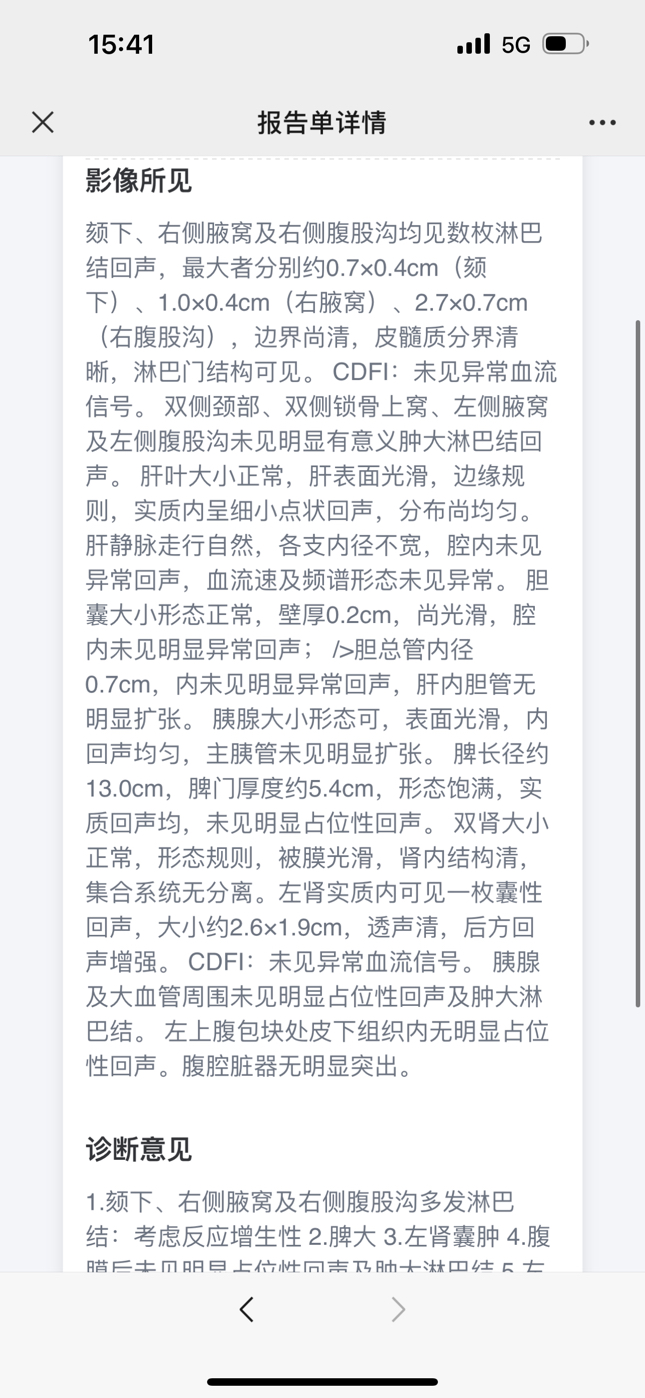Screen dimensions: 645x1398
Task: Go back using the bottom left arrow
Action: (x=247, y=1309)
